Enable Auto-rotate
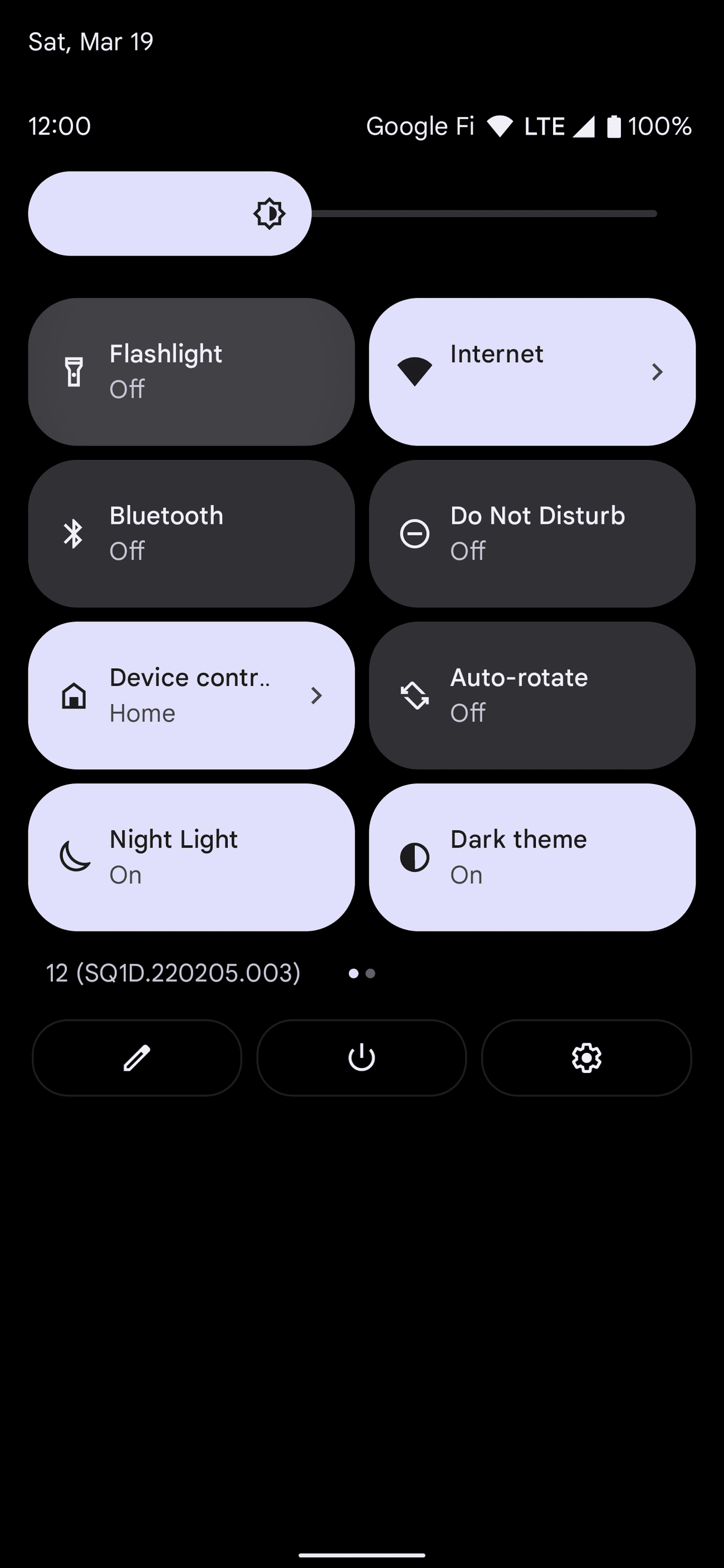Image resolution: width=724 pixels, height=1568 pixels. coord(531,695)
